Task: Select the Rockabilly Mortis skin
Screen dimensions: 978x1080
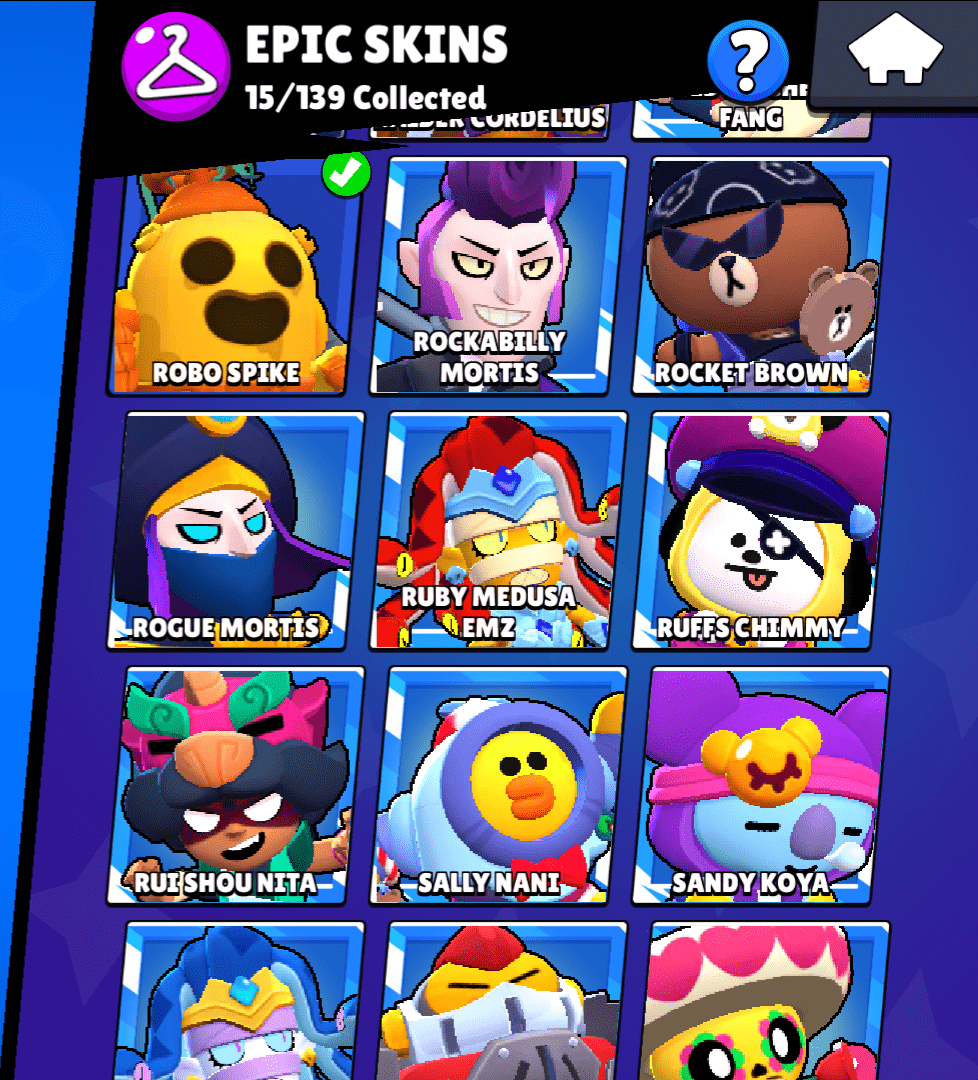Action: 497,277
